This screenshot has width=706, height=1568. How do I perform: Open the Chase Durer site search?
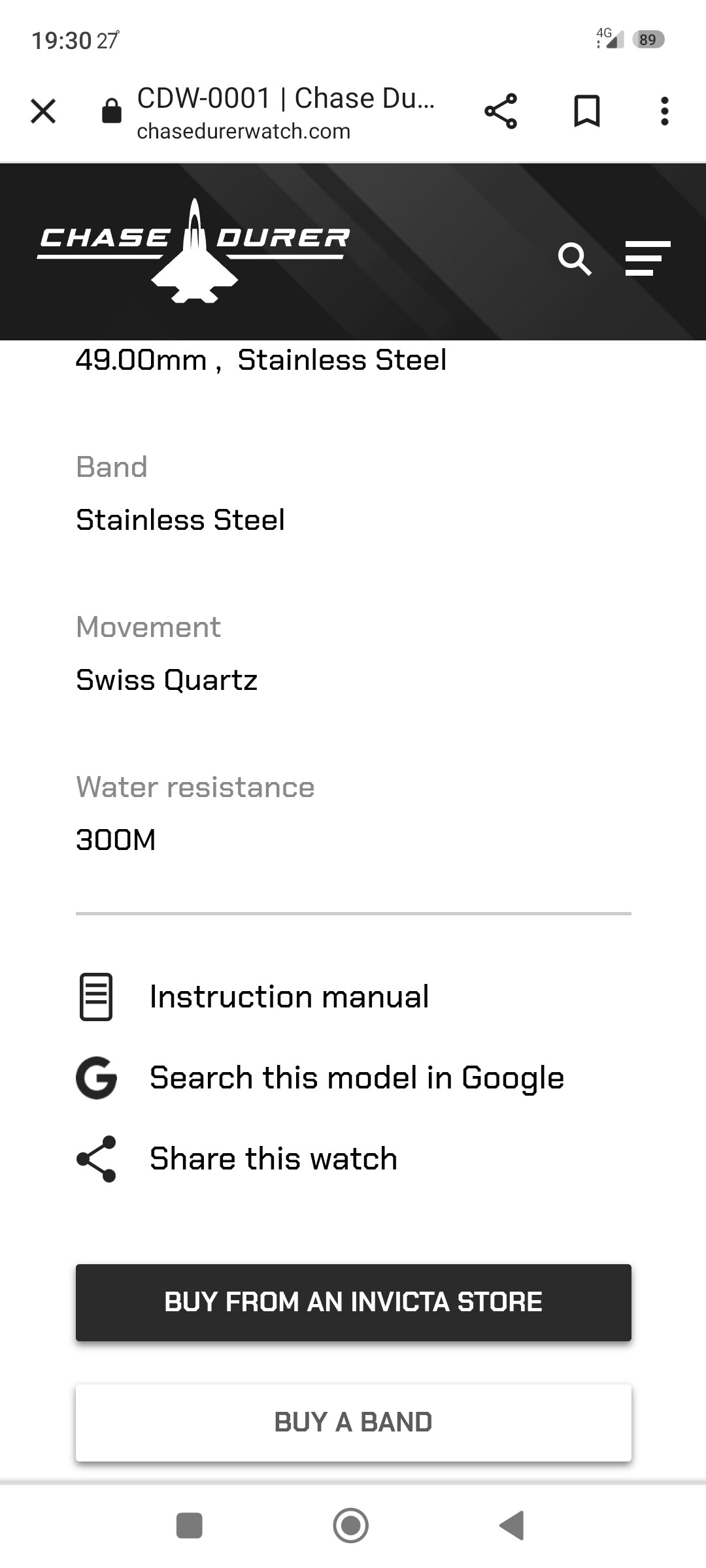point(575,259)
